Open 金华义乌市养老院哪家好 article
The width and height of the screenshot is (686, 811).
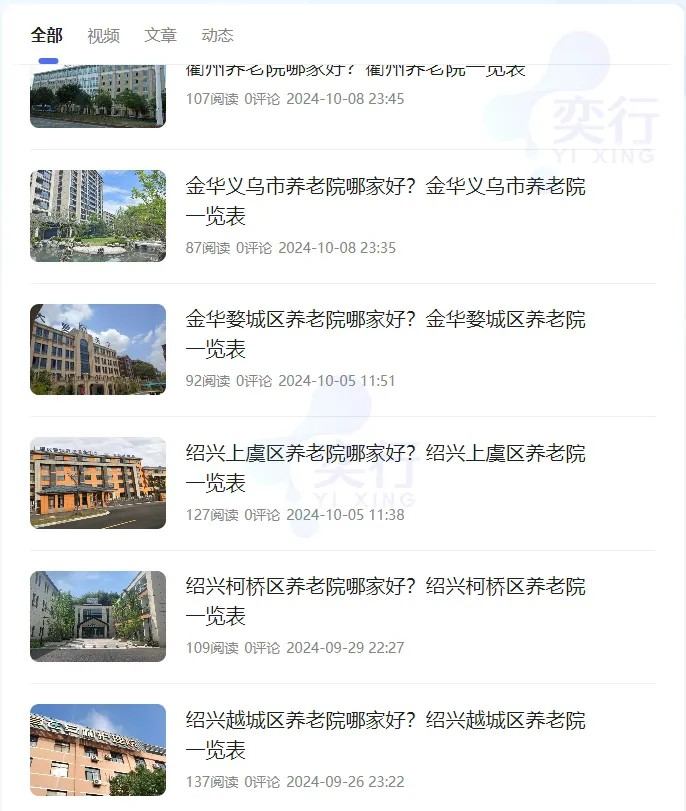coord(385,201)
